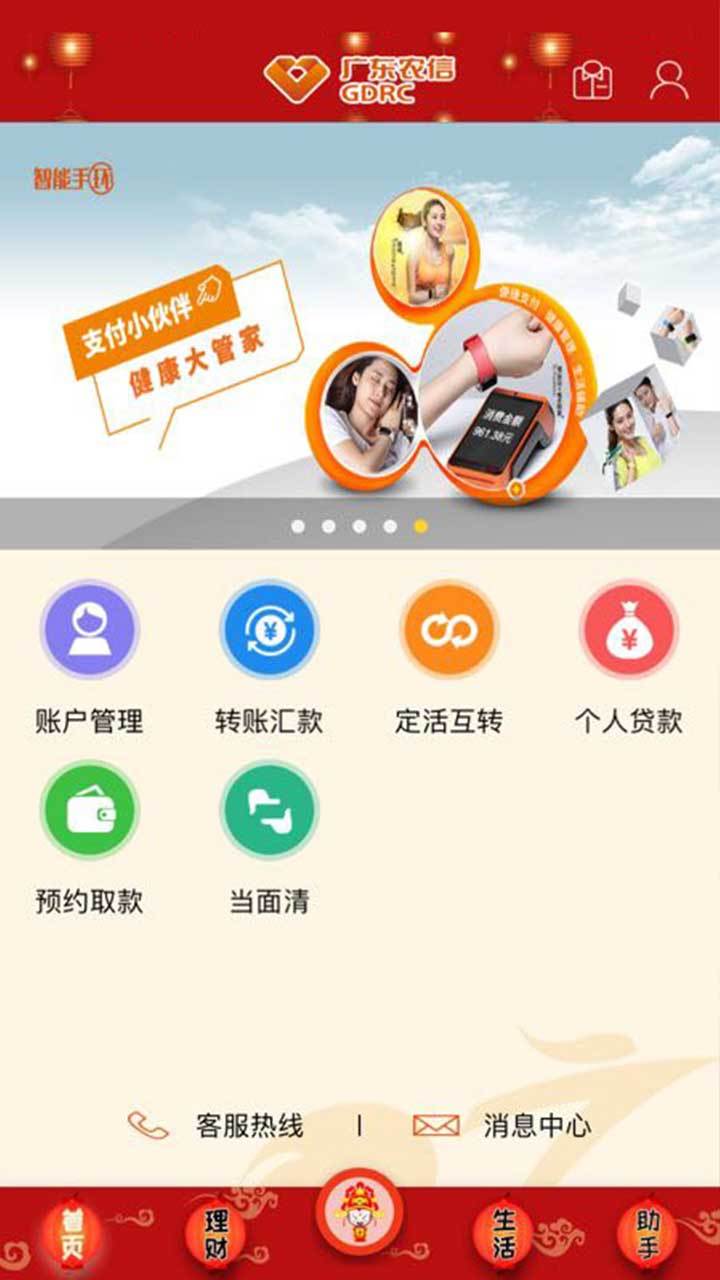Open the skin theme shirt icon
Image resolution: width=720 pixels, height=1280 pixels.
592,80
